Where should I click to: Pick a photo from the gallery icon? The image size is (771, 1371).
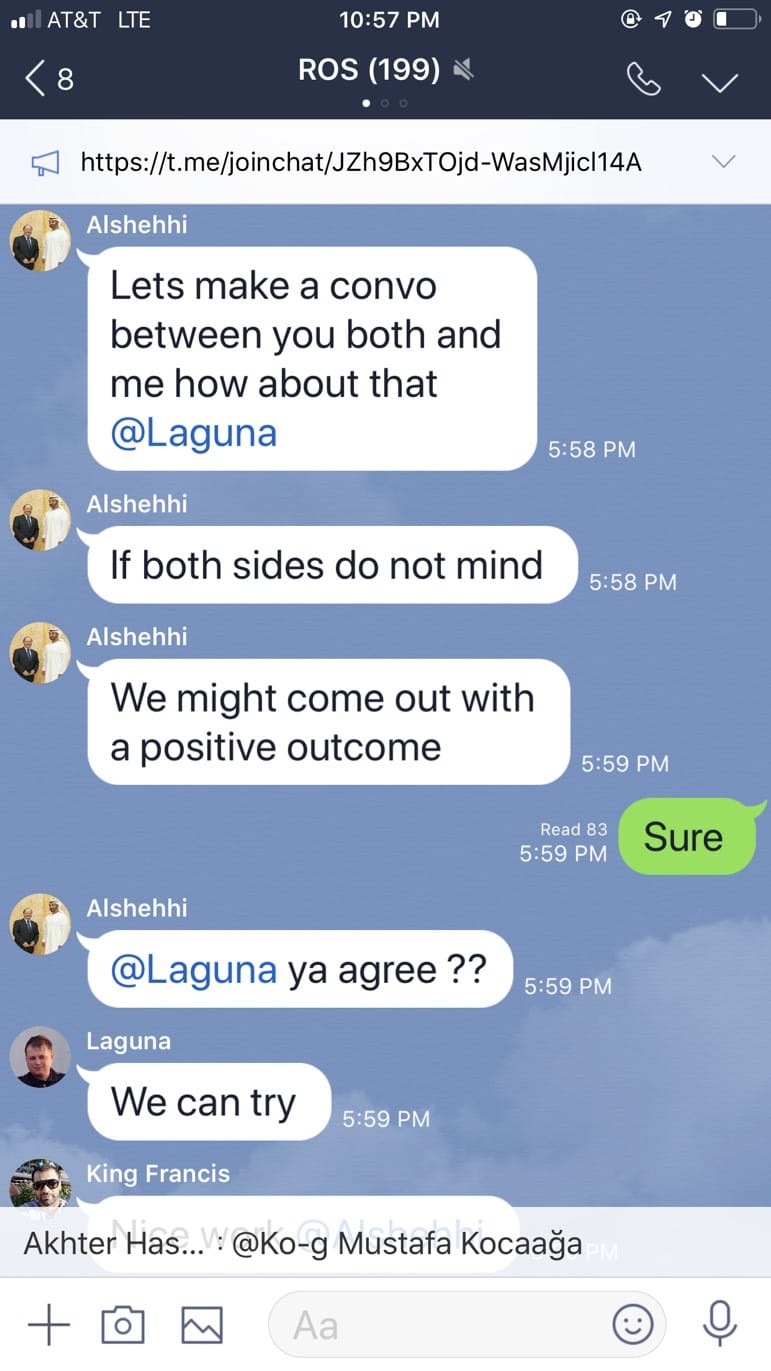[201, 1325]
